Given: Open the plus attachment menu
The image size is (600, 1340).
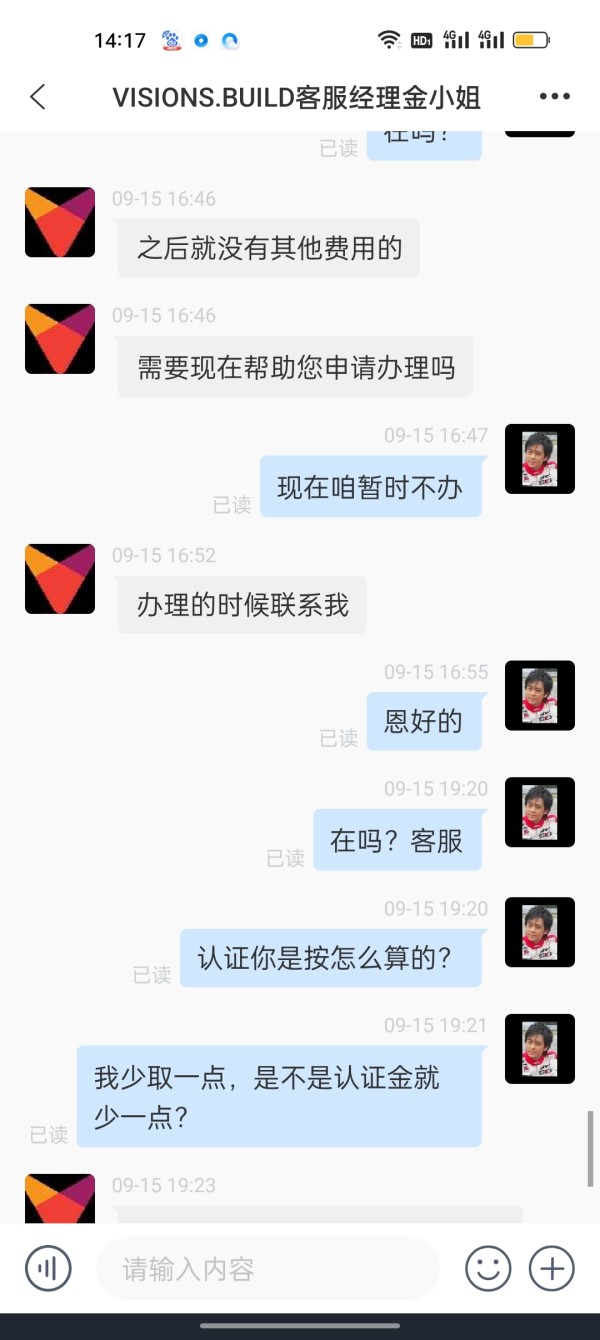Looking at the screenshot, I should [552, 1269].
